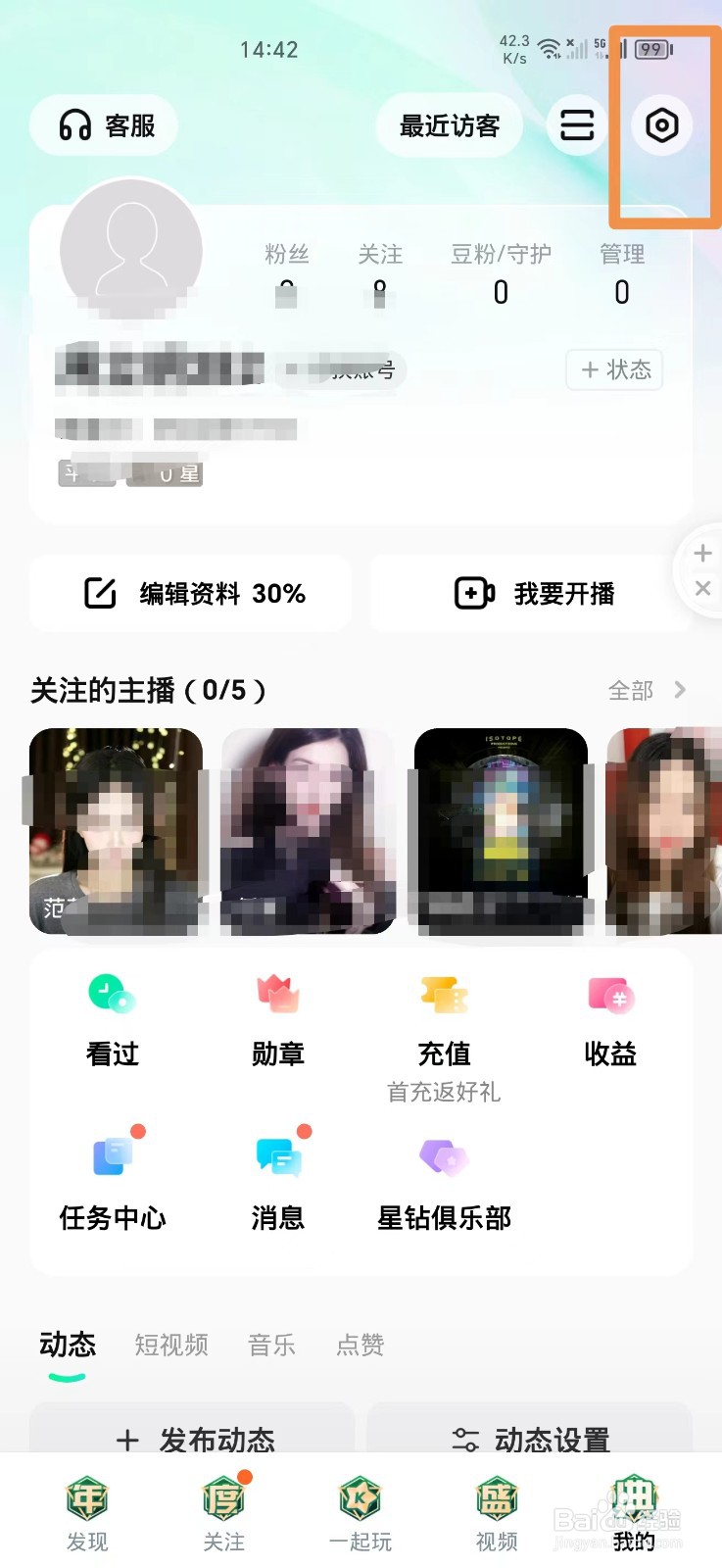Tap 编辑资料 showing 30% completion

point(190,593)
